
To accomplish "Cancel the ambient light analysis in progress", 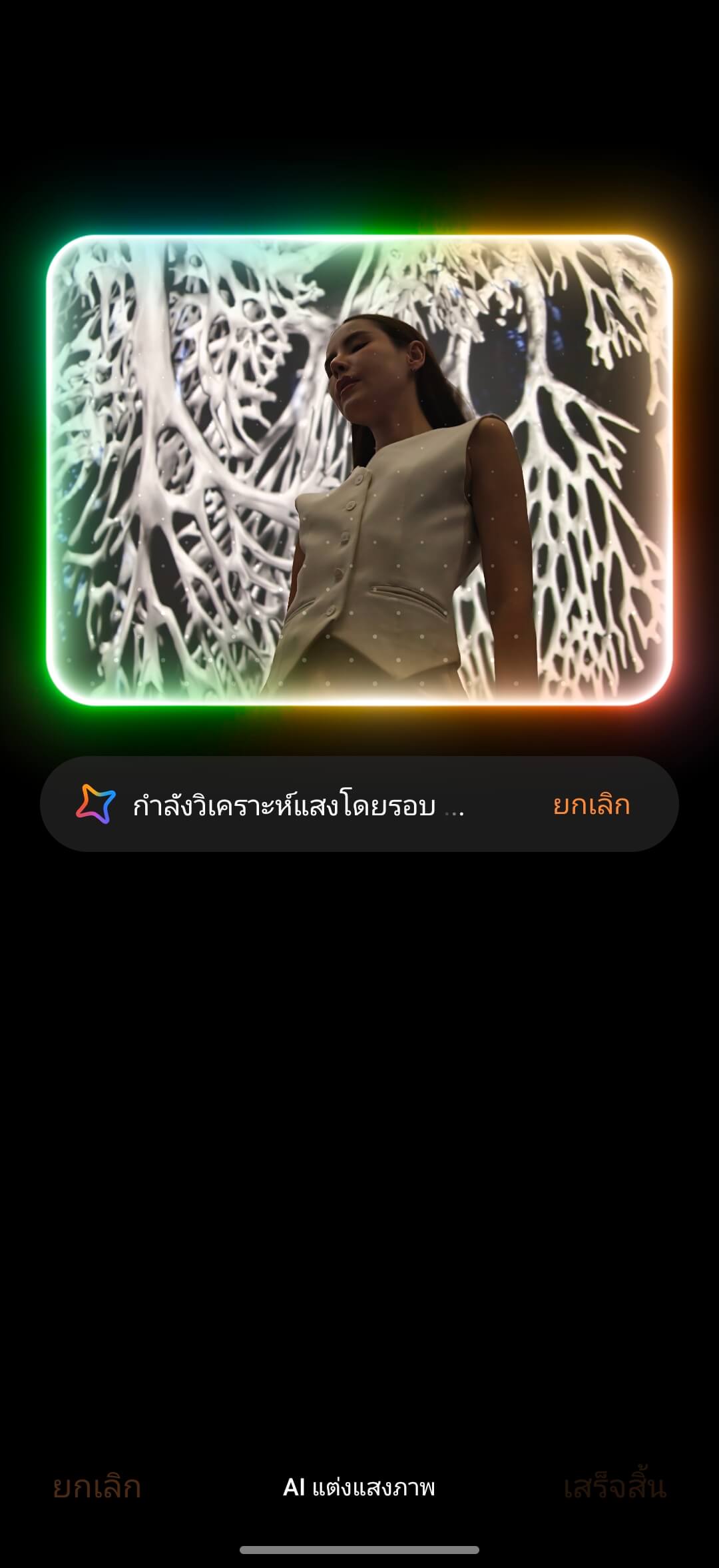I will coord(591,805).
